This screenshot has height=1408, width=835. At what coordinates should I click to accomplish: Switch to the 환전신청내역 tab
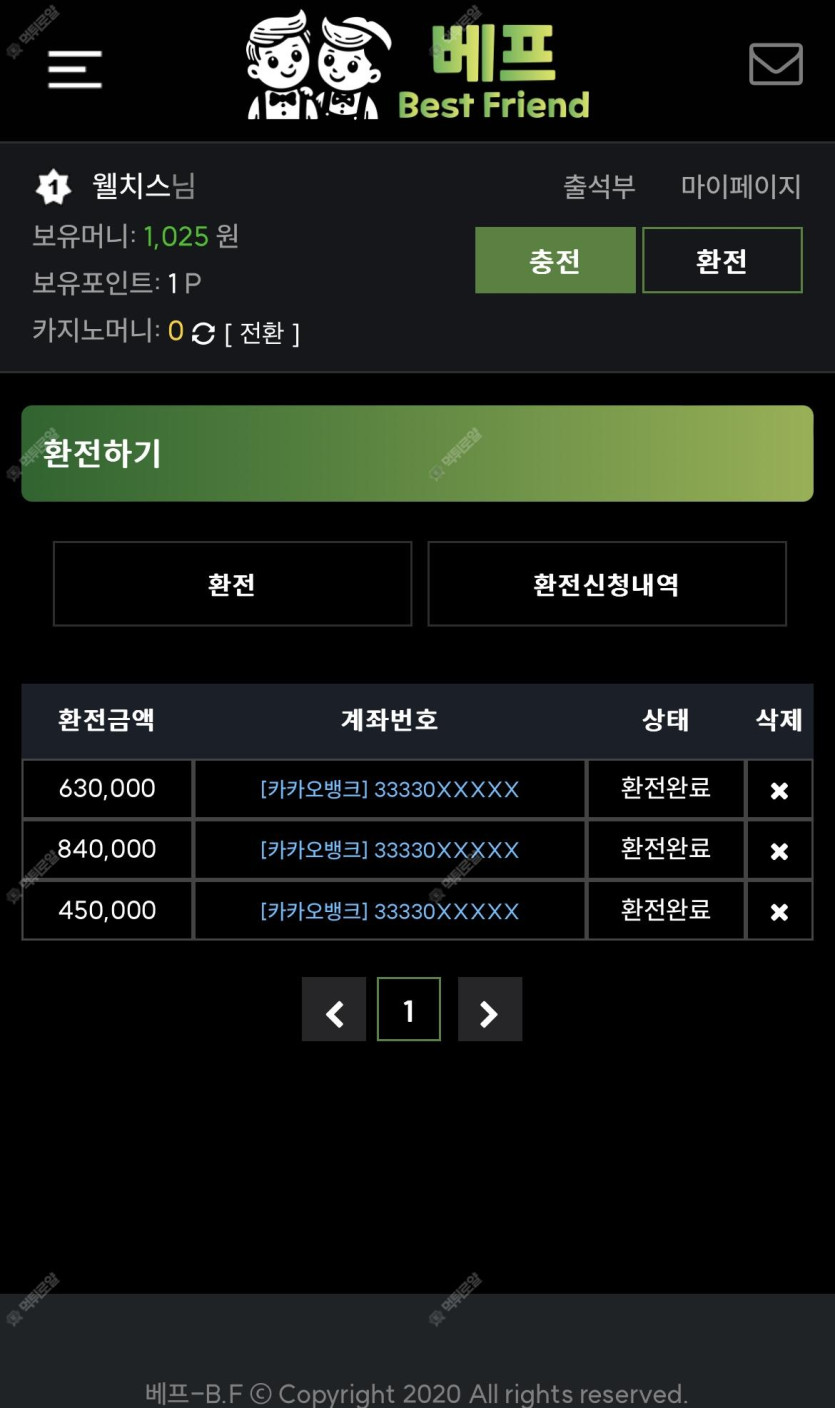[x=607, y=584]
